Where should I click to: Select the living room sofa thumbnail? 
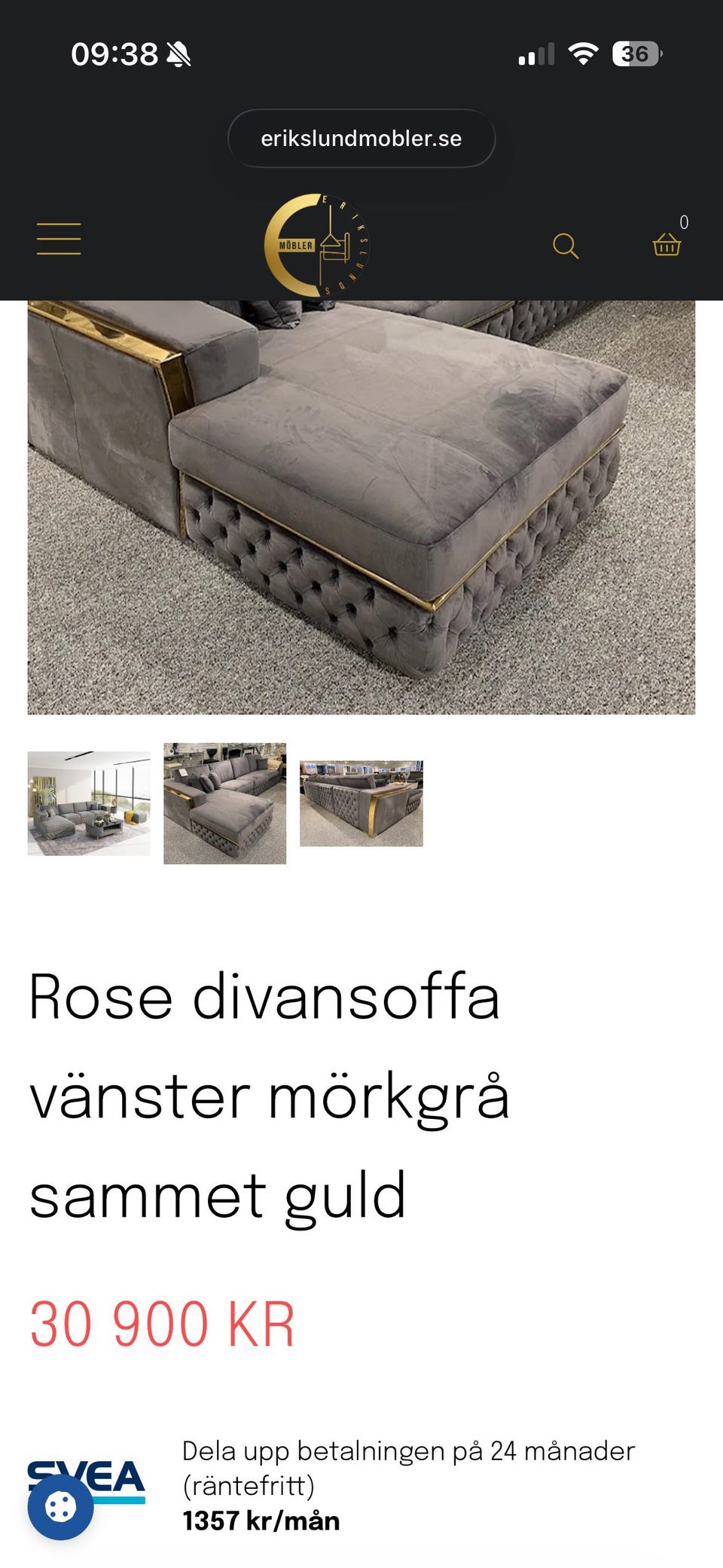(89, 803)
